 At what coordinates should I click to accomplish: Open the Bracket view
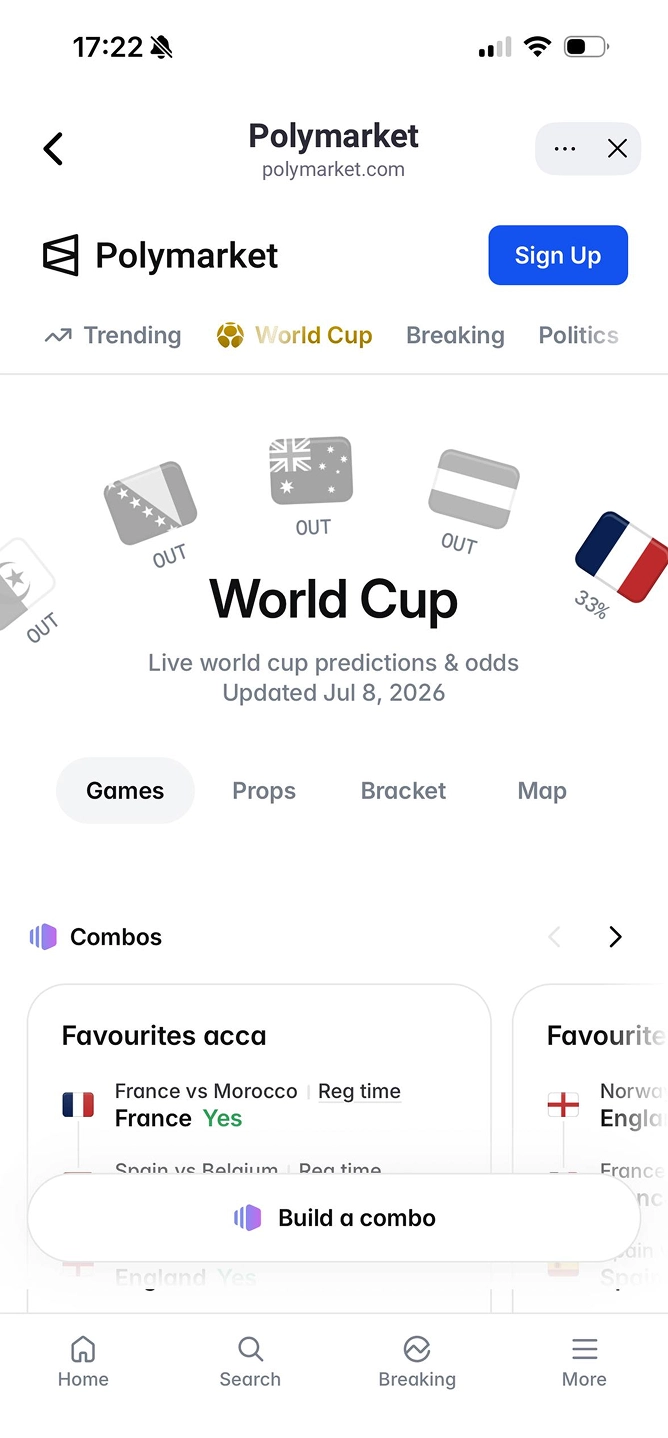pyautogui.click(x=403, y=791)
